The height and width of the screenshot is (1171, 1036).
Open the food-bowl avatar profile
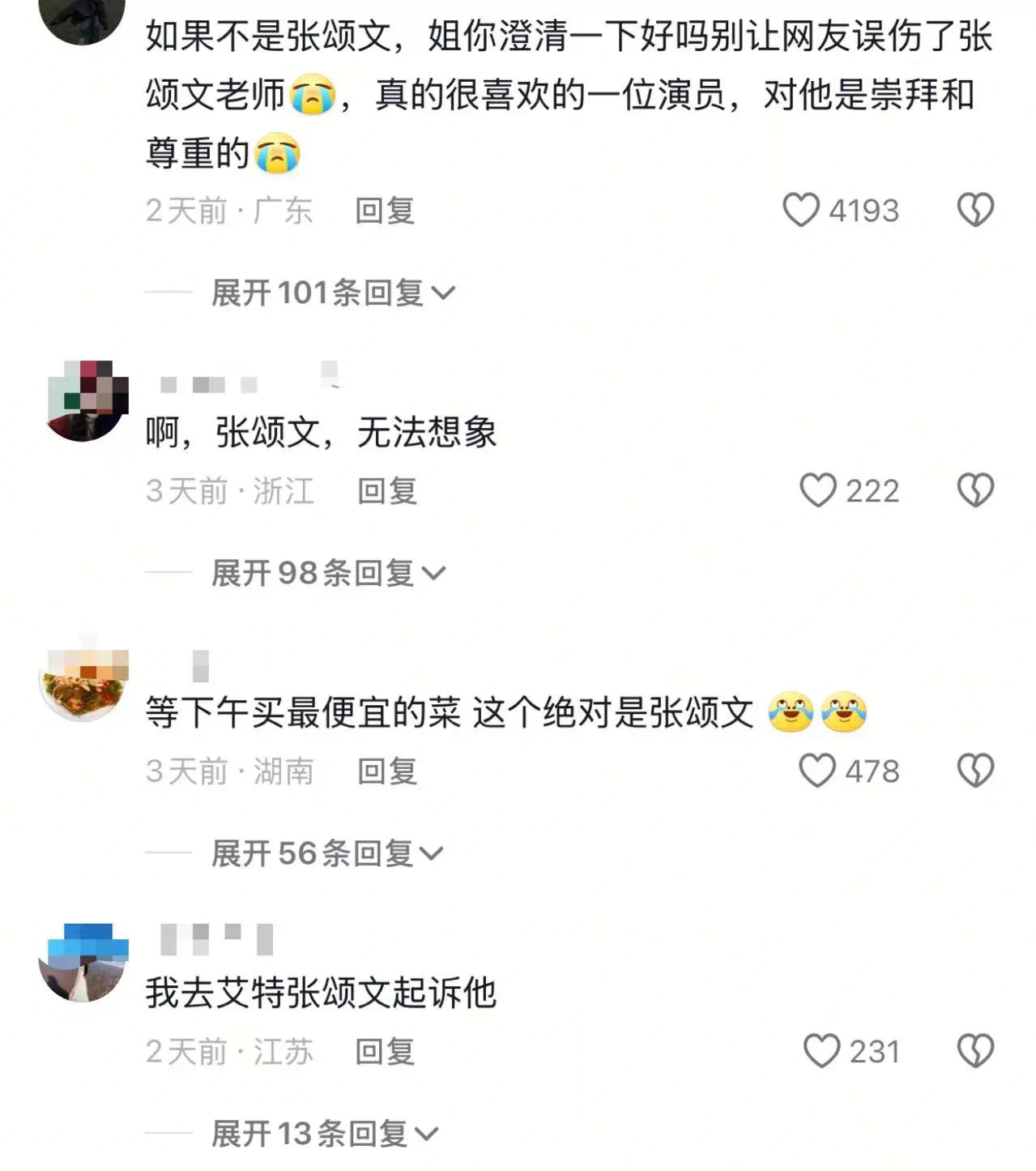pyautogui.click(x=84, y=682)
